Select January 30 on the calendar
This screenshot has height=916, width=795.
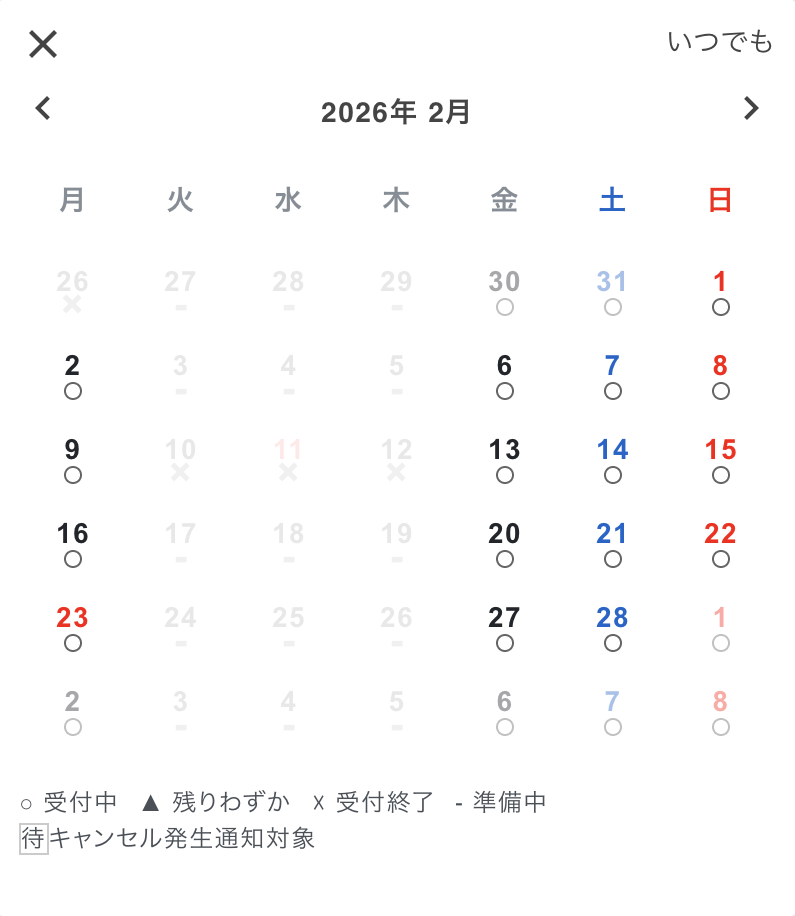click(x=504, y=292)
